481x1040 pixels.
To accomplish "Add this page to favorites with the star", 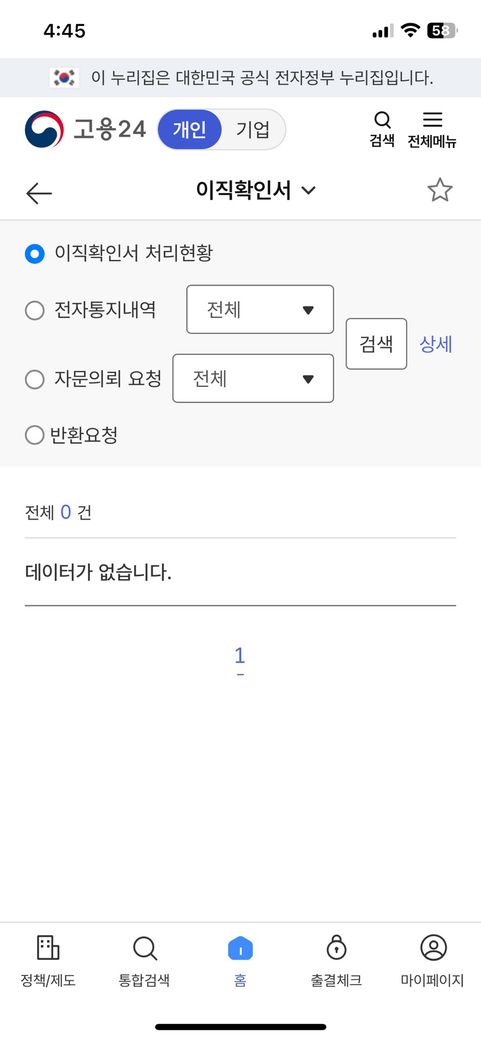I will coord(440,191).
